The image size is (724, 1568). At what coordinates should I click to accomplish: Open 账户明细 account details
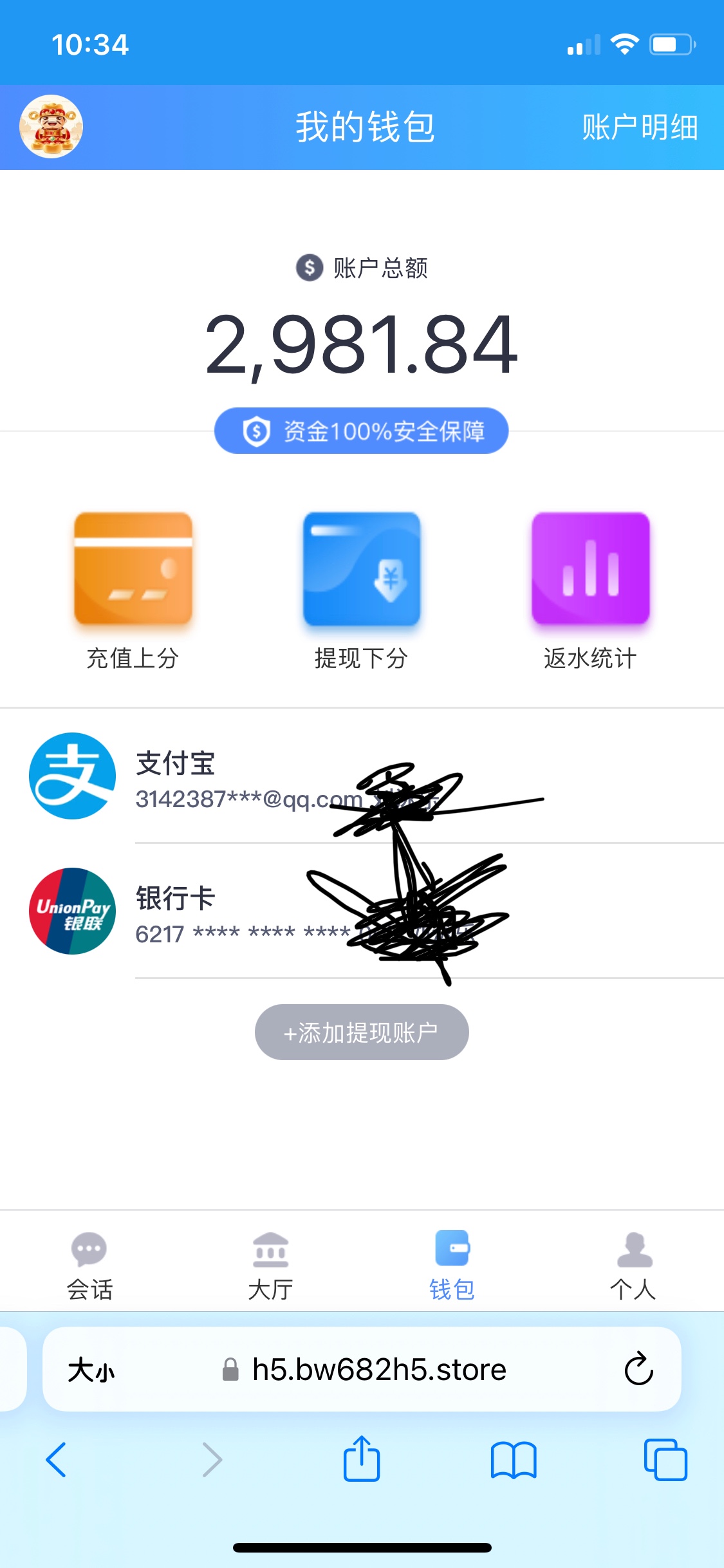pyautogui.click(x=640, y=127)
